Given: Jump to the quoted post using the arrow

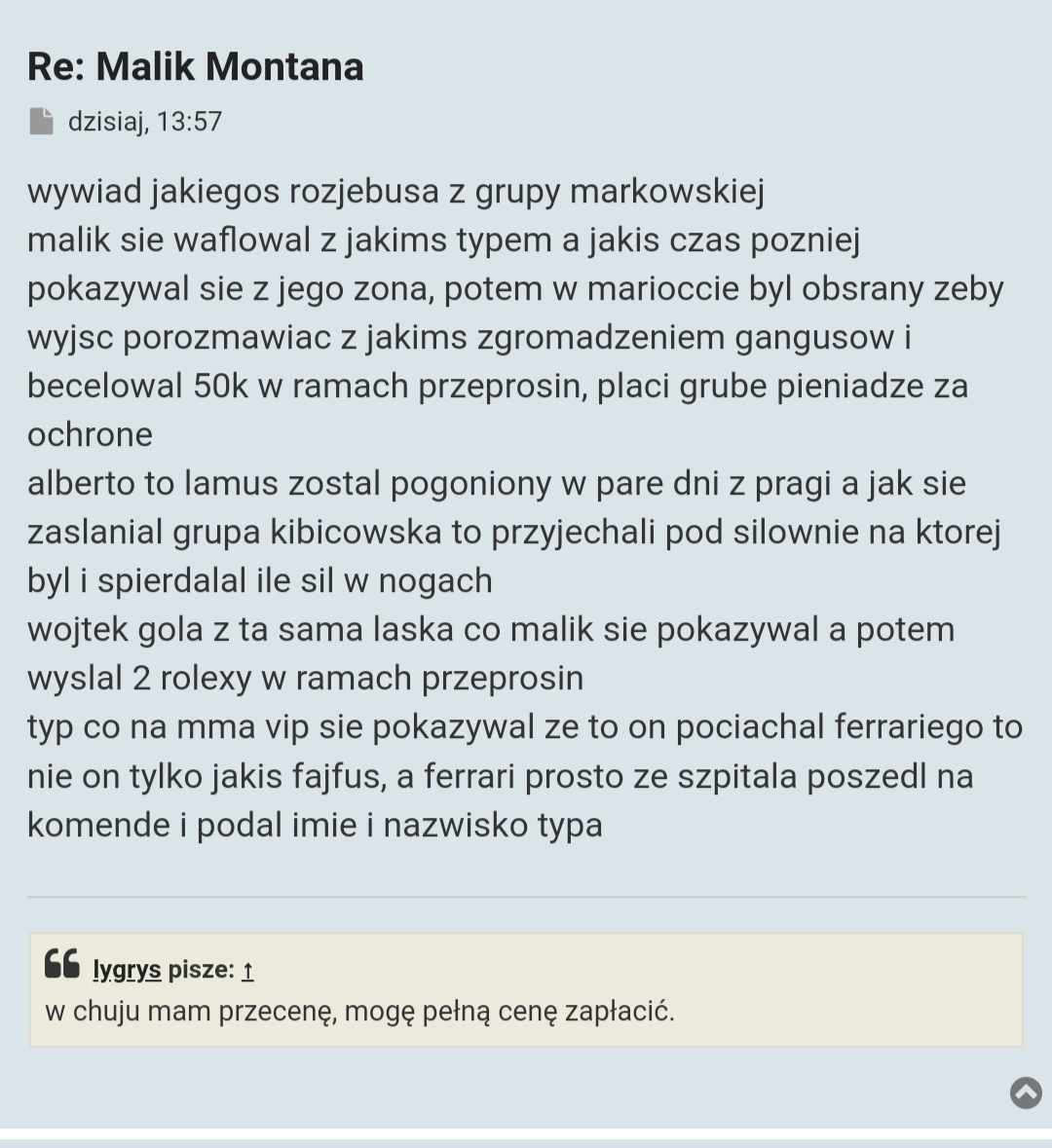Looking at the screenshot, I should pyautogui.click(x=247, y=970).
